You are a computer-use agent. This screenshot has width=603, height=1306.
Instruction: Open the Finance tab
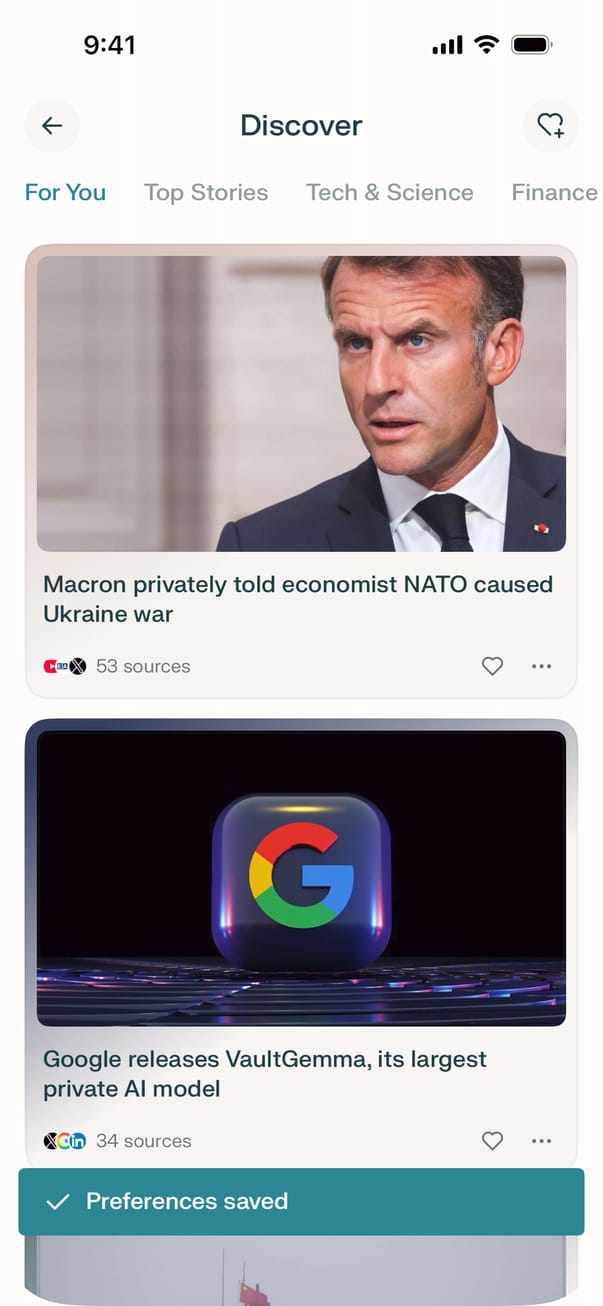tap(554, 192)
